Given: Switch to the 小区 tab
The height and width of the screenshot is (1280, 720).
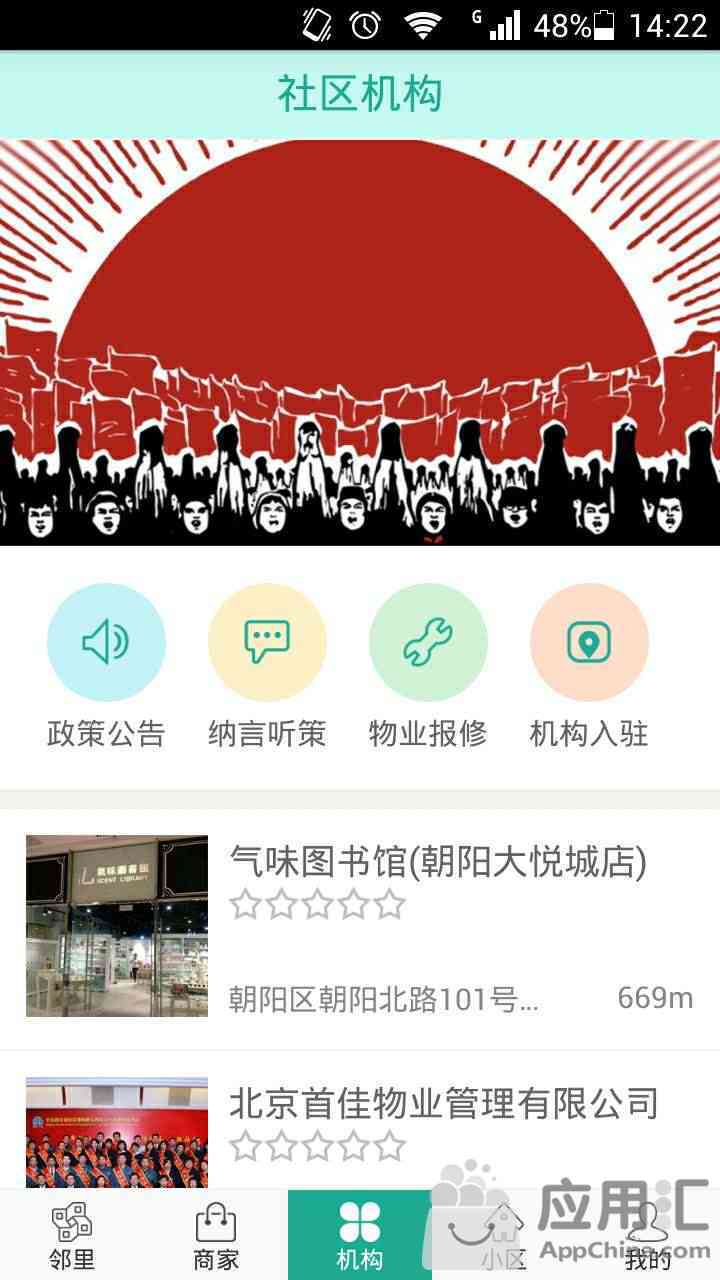Looking at the screenshot, I should click(x=503, y=1236).
